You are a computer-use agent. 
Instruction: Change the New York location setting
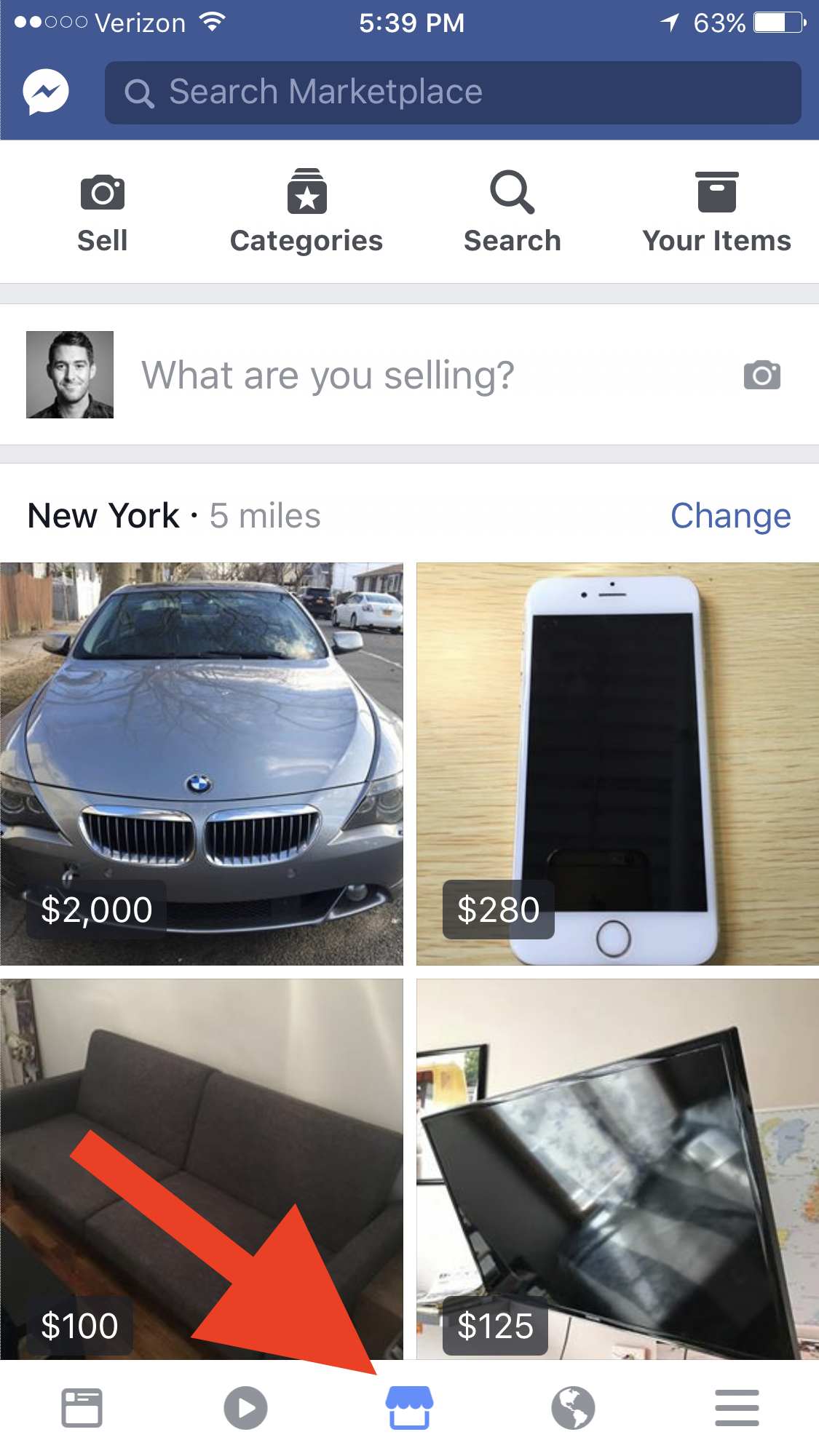click(x=730, y=516)
